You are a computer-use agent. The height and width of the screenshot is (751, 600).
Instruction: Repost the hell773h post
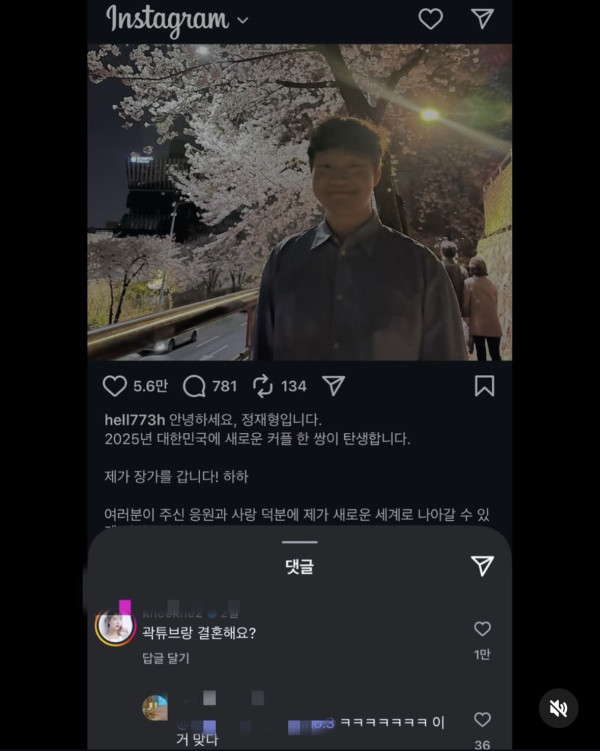263,386
